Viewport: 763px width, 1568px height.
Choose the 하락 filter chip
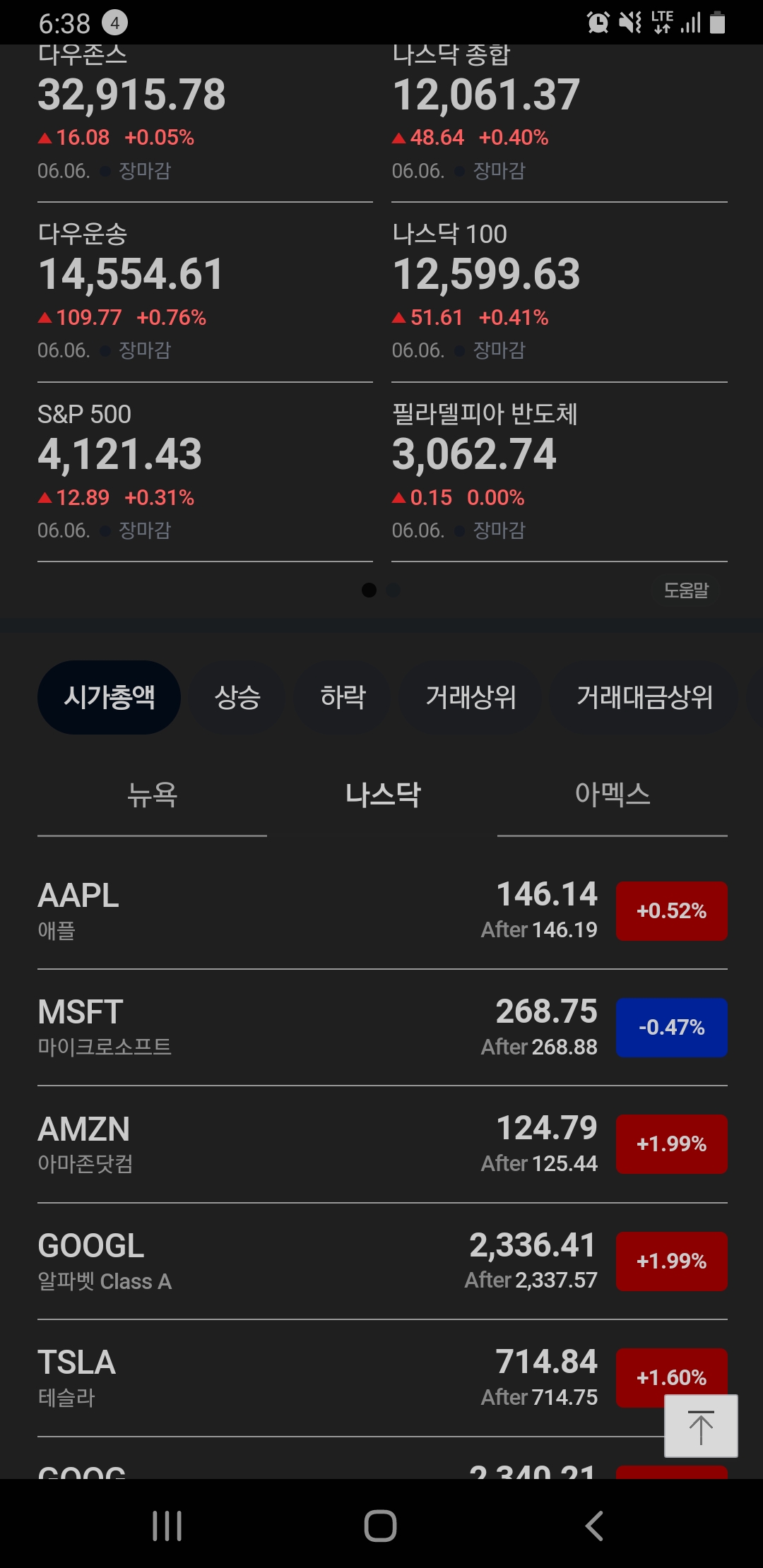[x=343, y=697]
